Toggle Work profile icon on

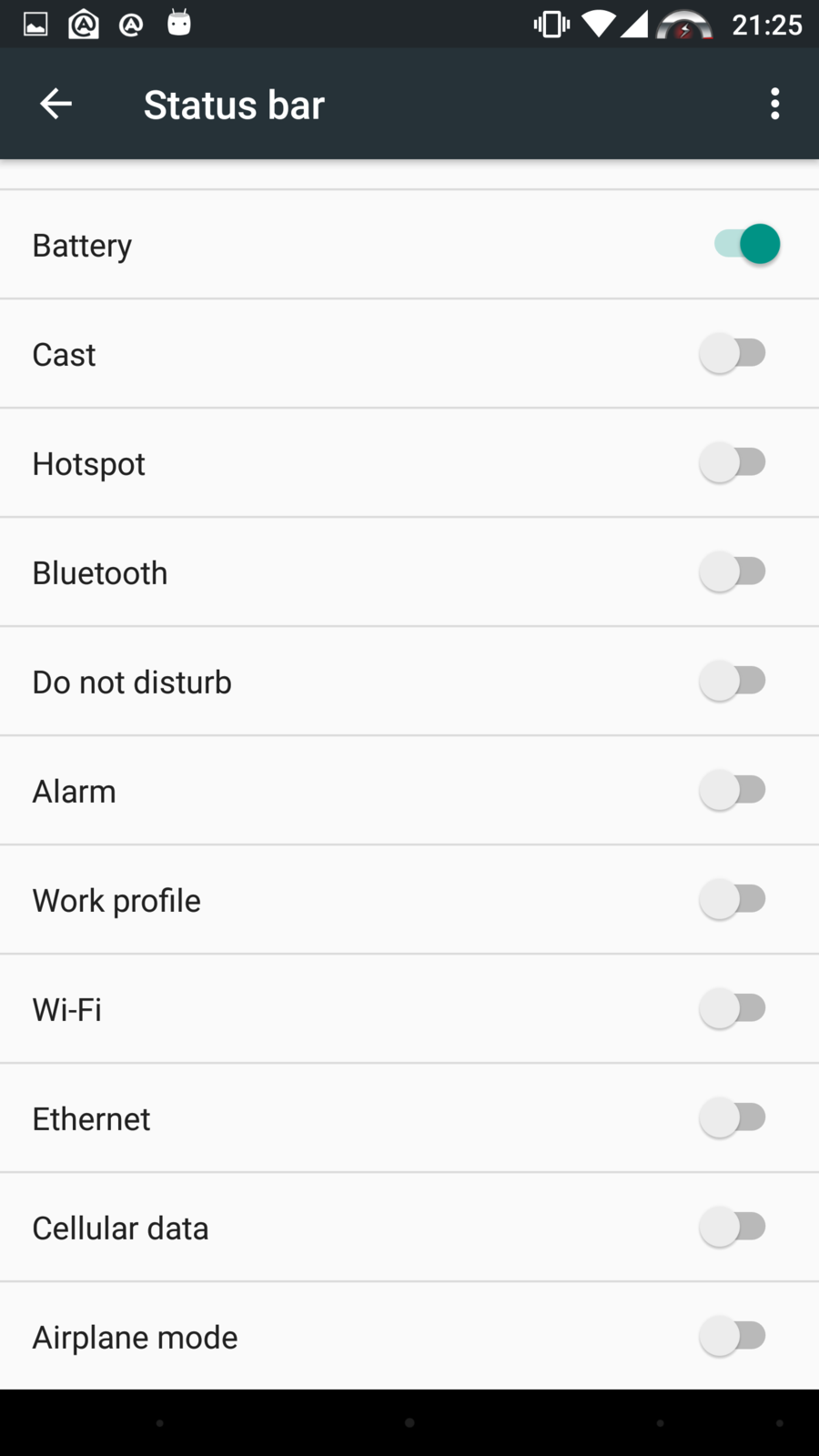tap(733, 899)
